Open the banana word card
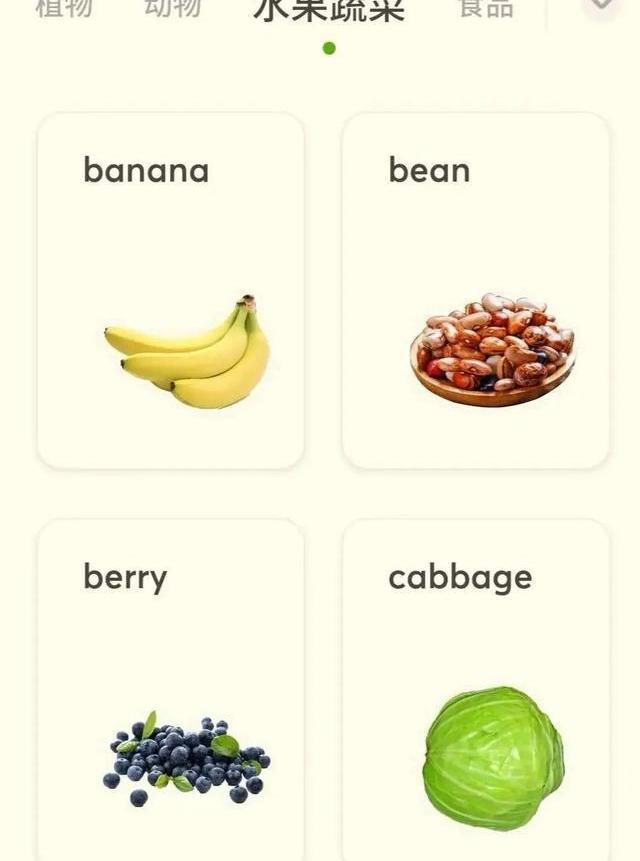The image size is (640, 861). click(170, 290)
